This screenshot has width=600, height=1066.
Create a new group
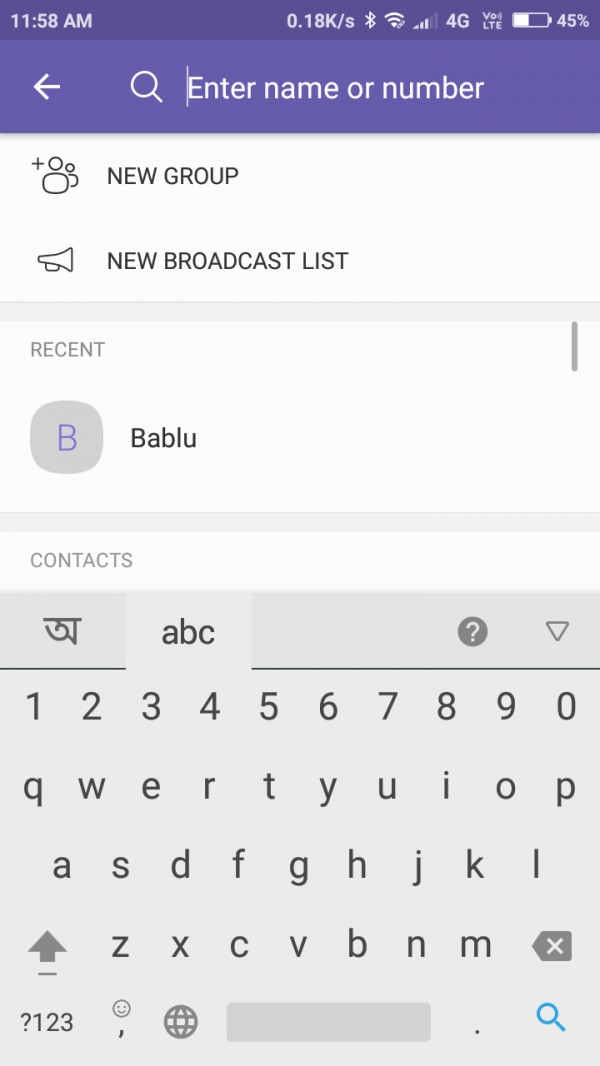point(172,176)
